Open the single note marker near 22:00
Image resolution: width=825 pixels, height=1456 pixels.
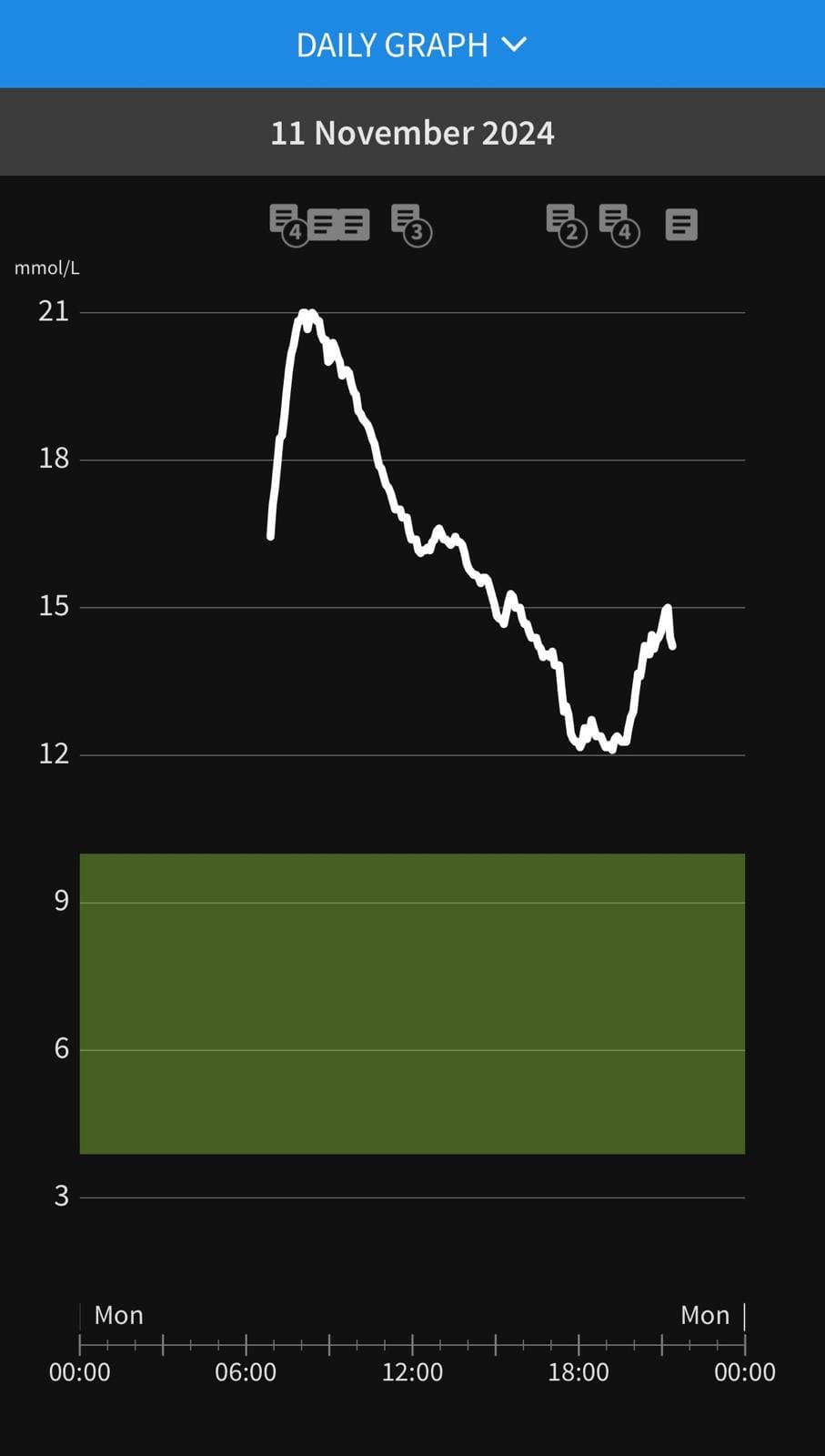[681, 224]
